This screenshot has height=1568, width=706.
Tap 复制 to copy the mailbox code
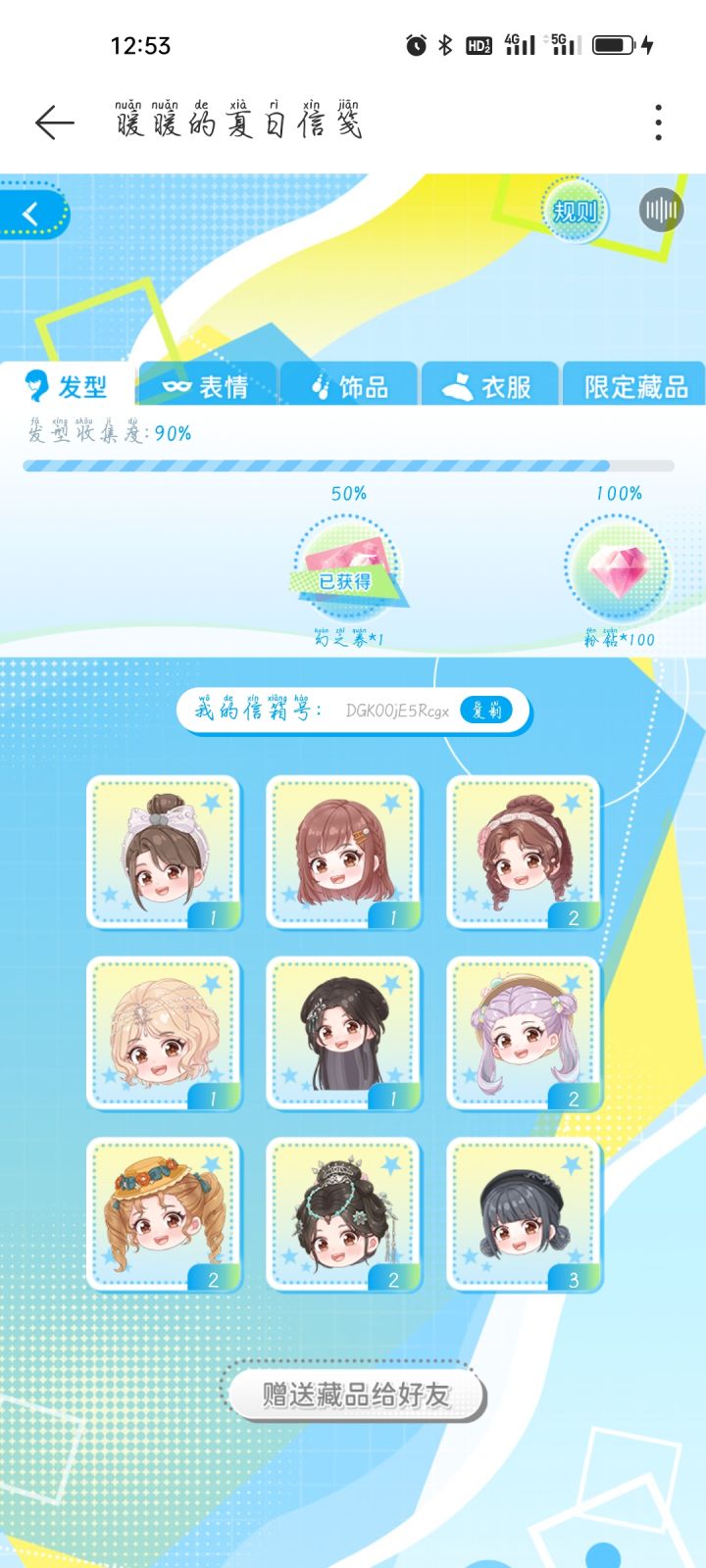(x=484, y=710)
